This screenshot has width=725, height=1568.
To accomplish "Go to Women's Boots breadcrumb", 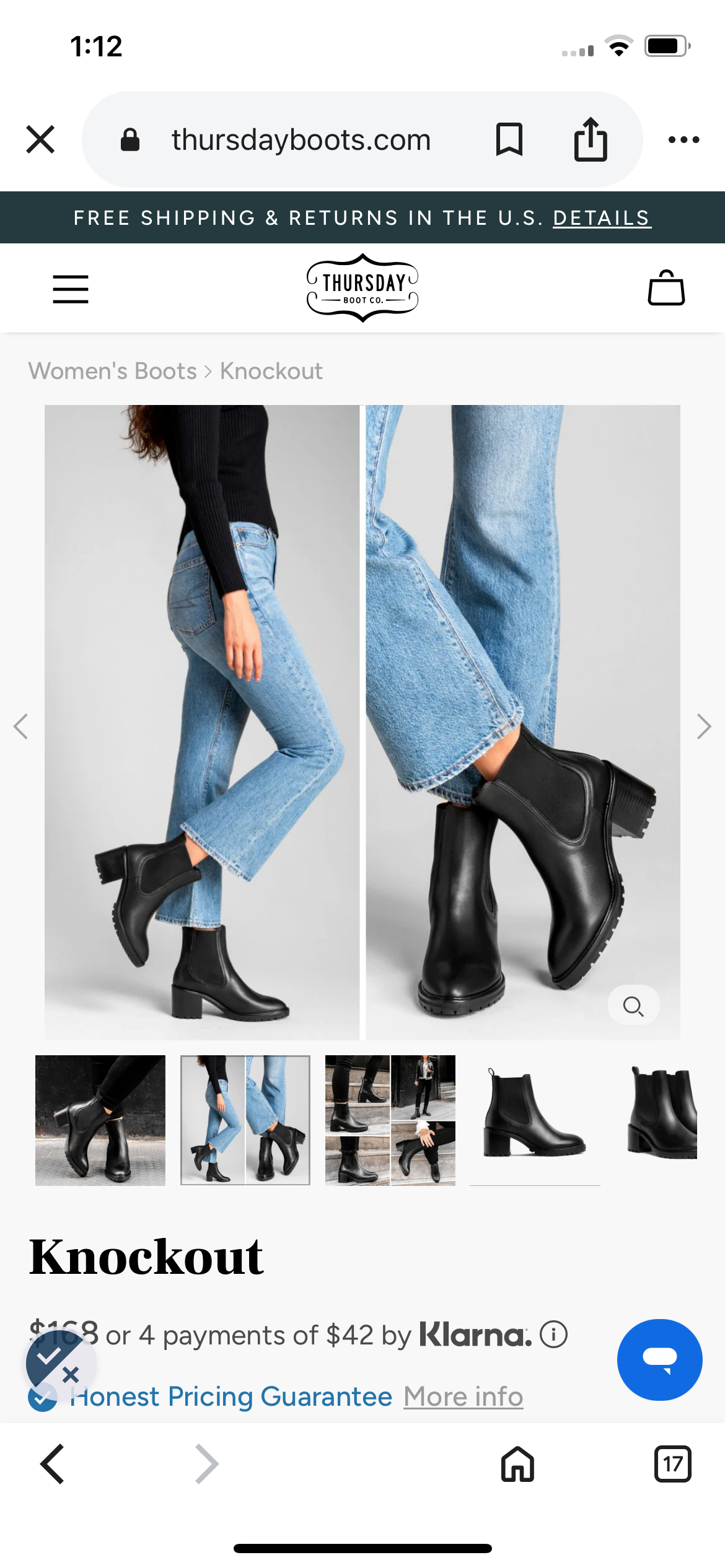I will (x=113, y=371).
